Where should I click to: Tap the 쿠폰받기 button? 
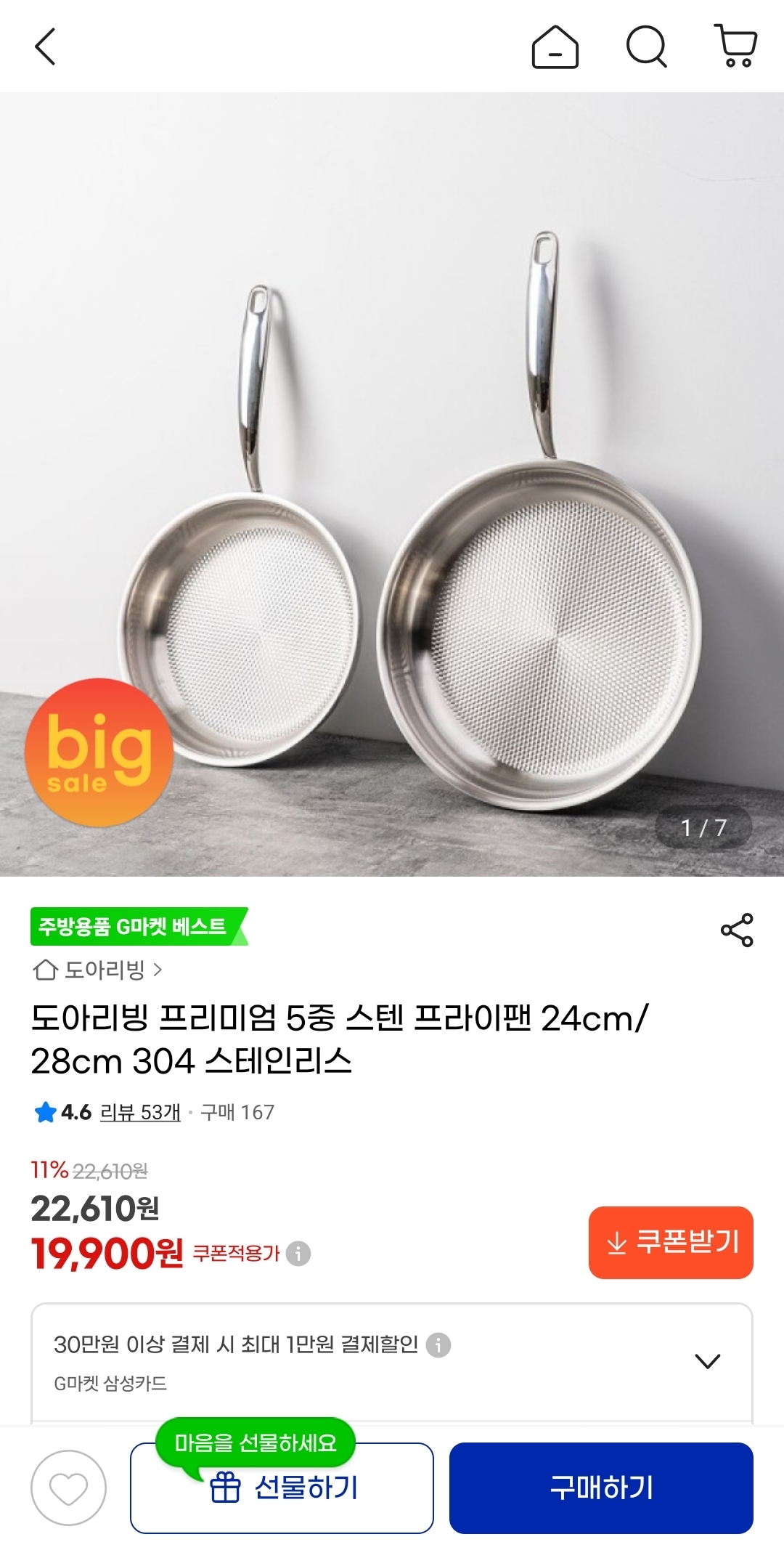671,1243
